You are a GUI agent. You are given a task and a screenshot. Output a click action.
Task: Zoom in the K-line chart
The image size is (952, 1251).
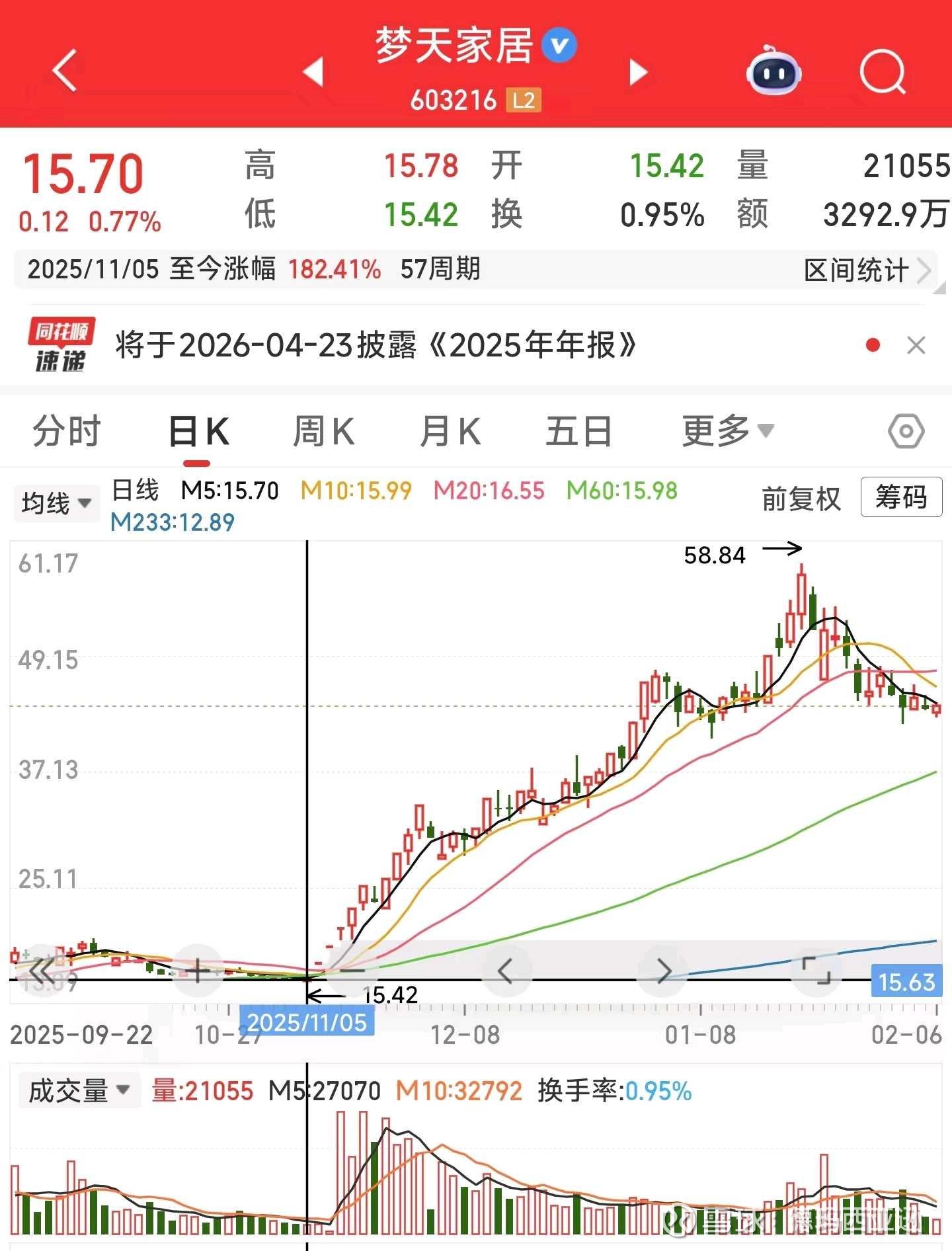[198, 971]
